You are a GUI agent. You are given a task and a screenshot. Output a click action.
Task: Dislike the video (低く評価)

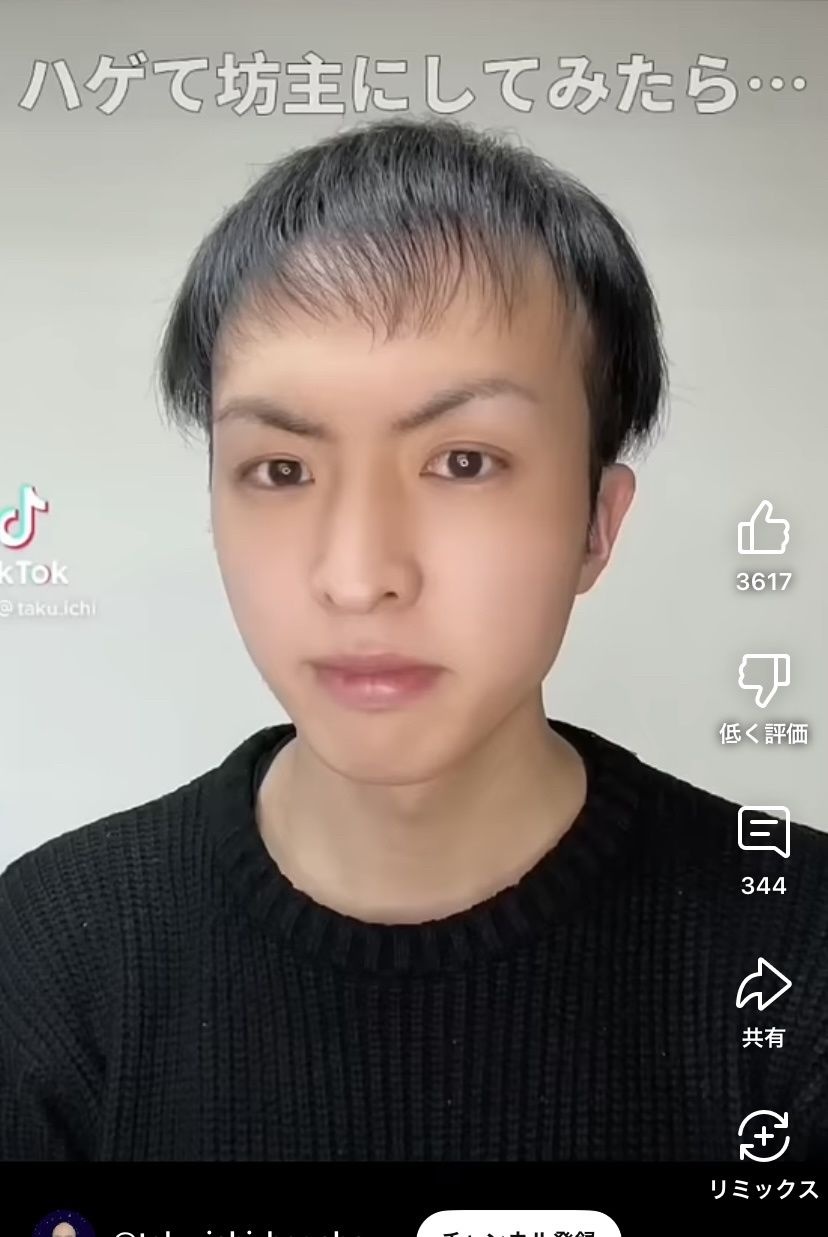point(763,681)
